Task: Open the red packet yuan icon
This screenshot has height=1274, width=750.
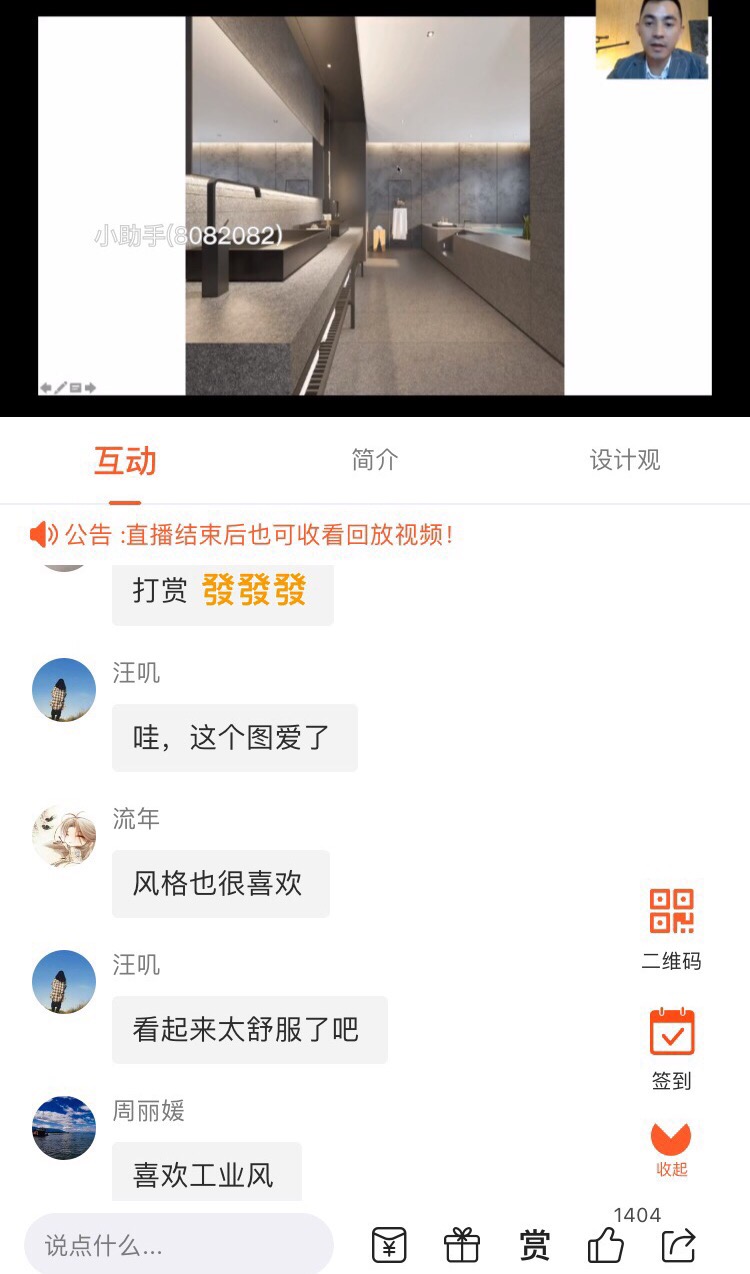Action: [x=389, y=1246]
